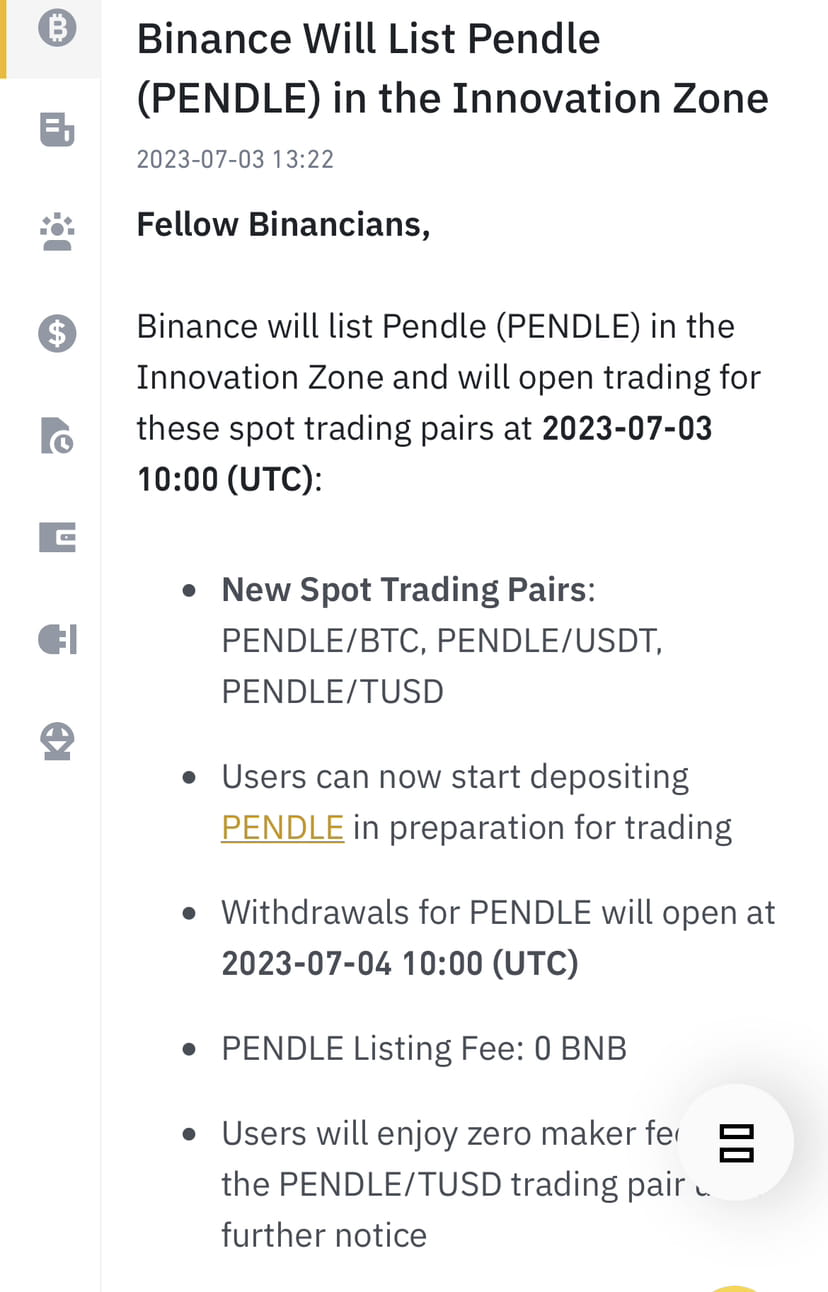828x1292 pixels.
Task: Click the 2023-07-03 publication timestamp
Action: click(x=235, y=159)
